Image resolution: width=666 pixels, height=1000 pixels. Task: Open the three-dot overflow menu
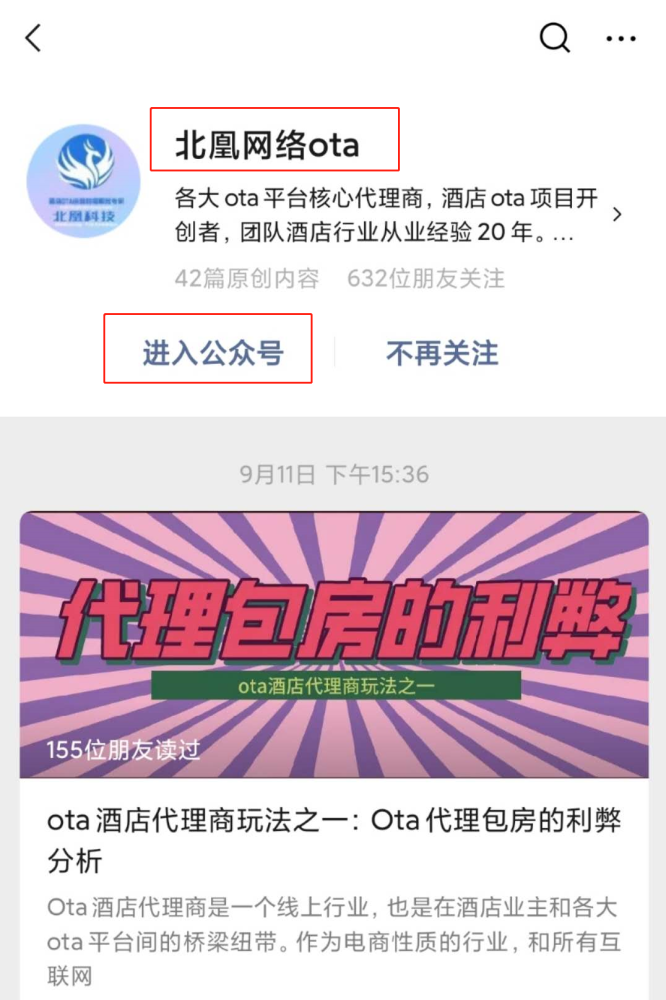click(621, 39)
